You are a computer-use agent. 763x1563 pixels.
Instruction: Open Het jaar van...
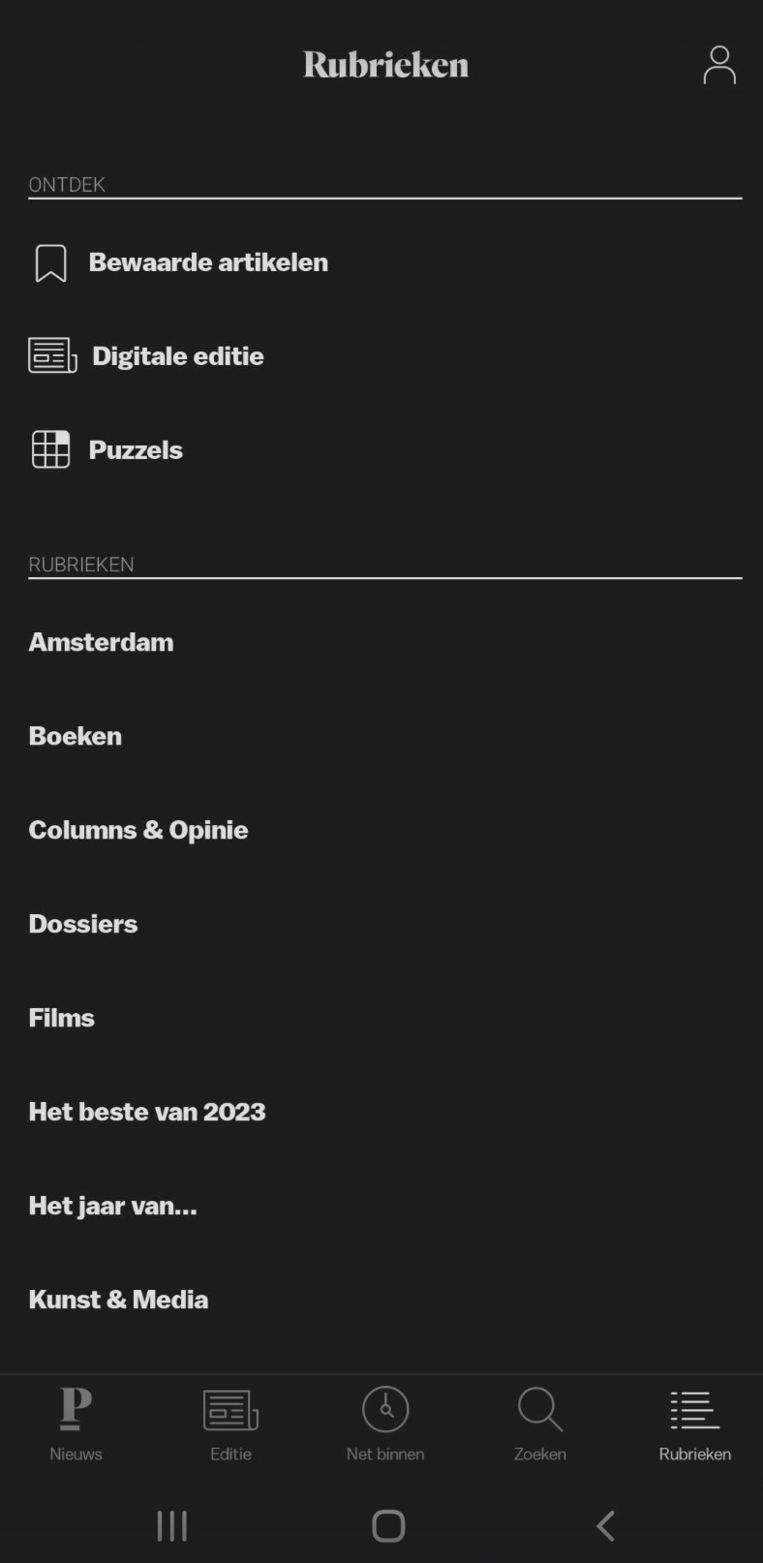113,1206
